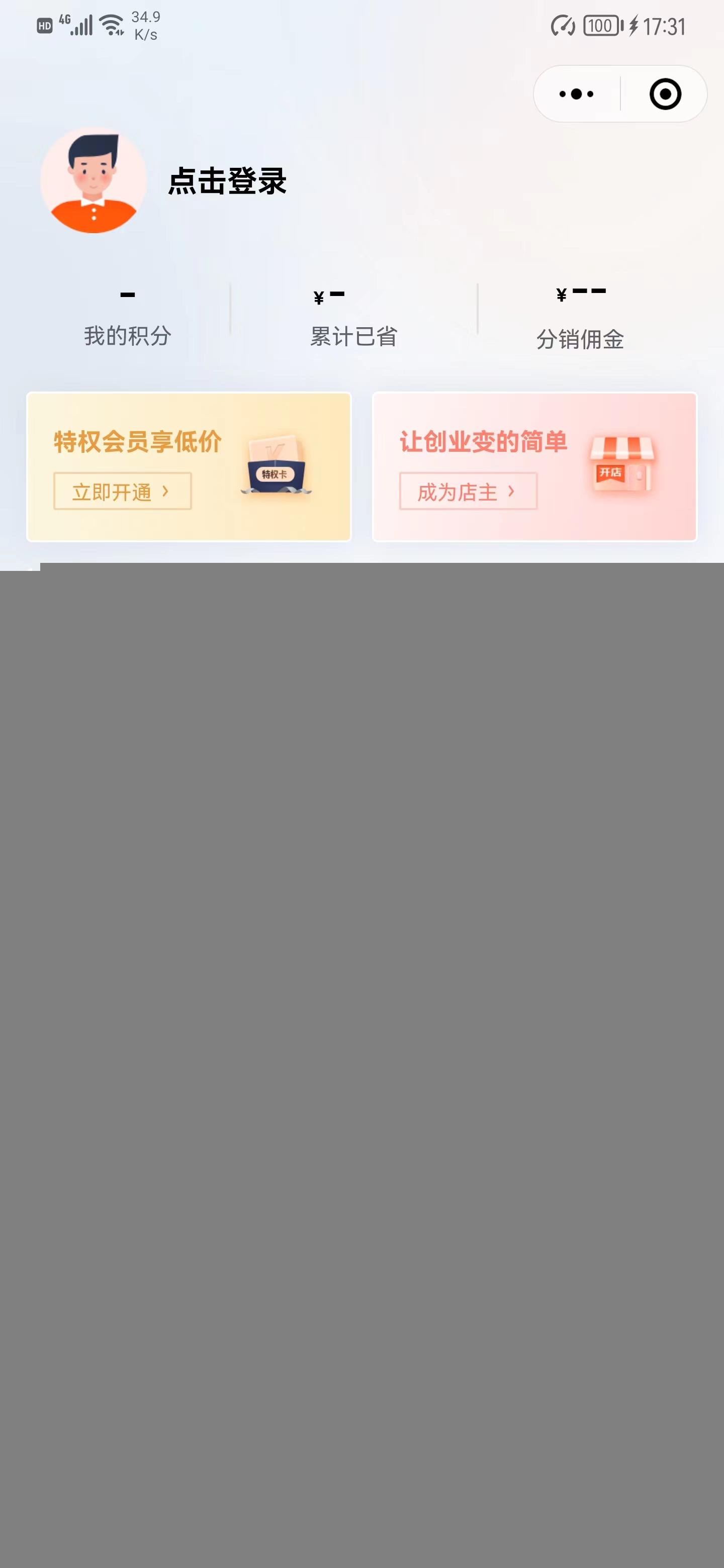Open the mini program more options menu
The height and width of the screenshot is (1568, 724).
576,94
